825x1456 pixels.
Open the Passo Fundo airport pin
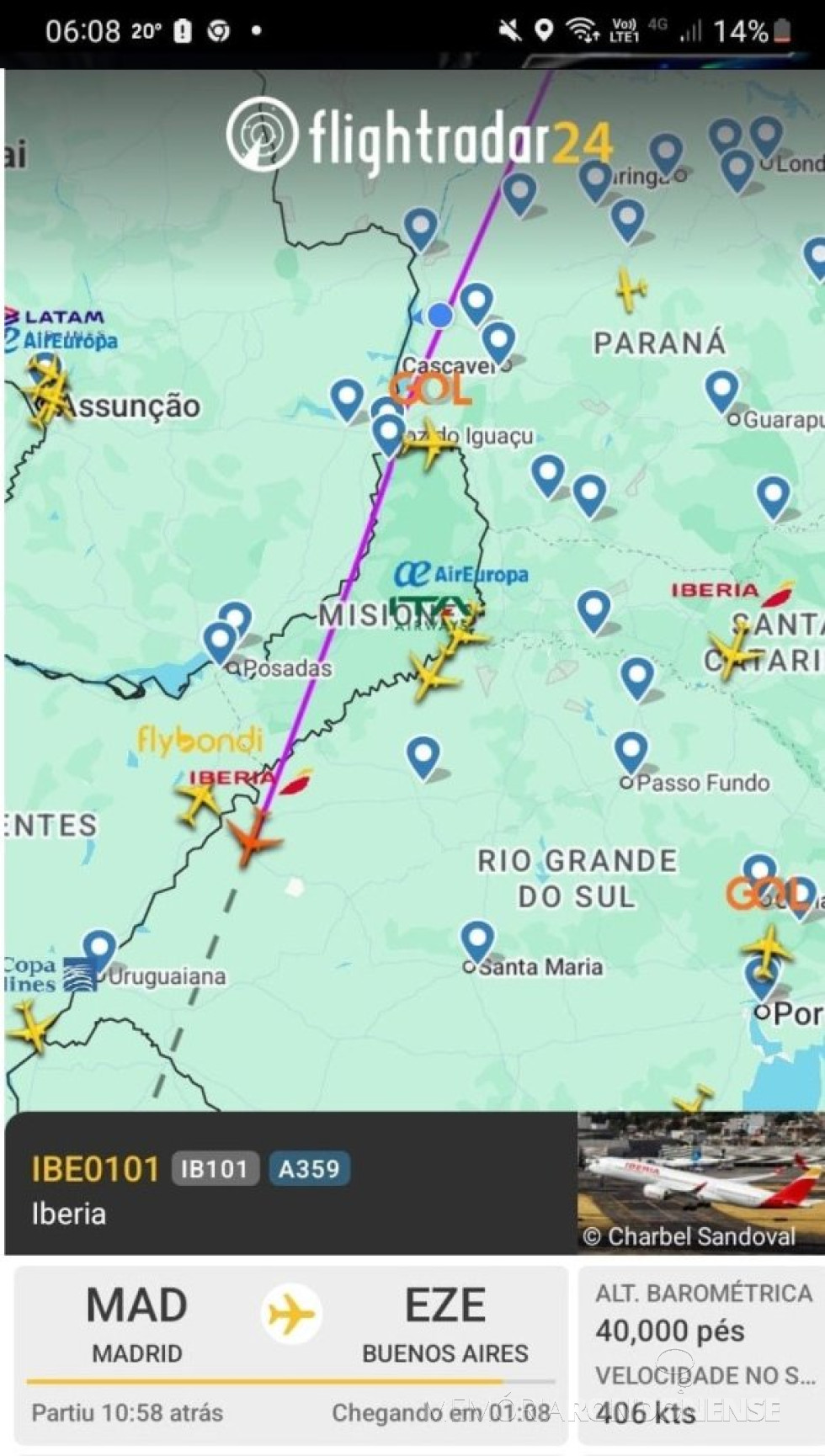click(631, 750)
